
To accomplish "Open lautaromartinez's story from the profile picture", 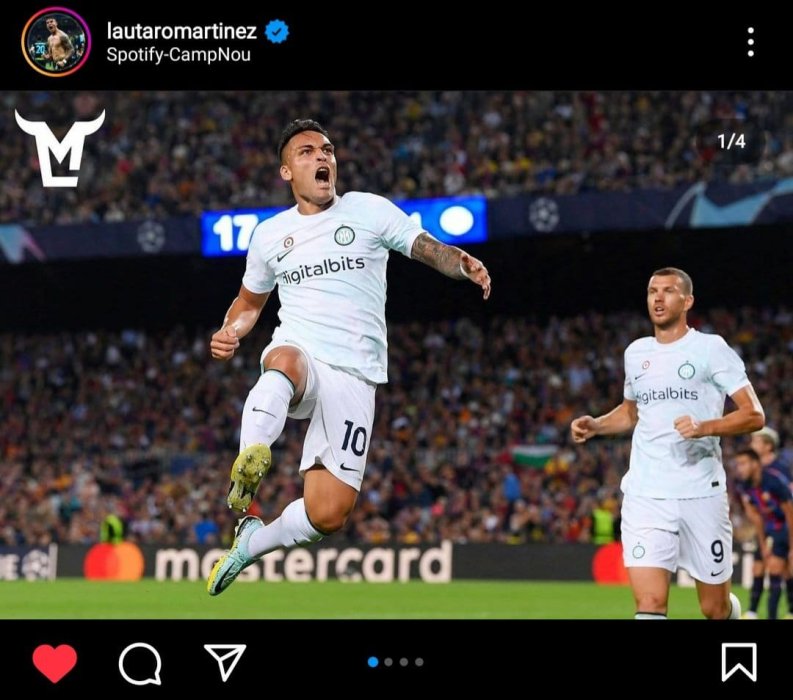I will click(x=56, y=42).
